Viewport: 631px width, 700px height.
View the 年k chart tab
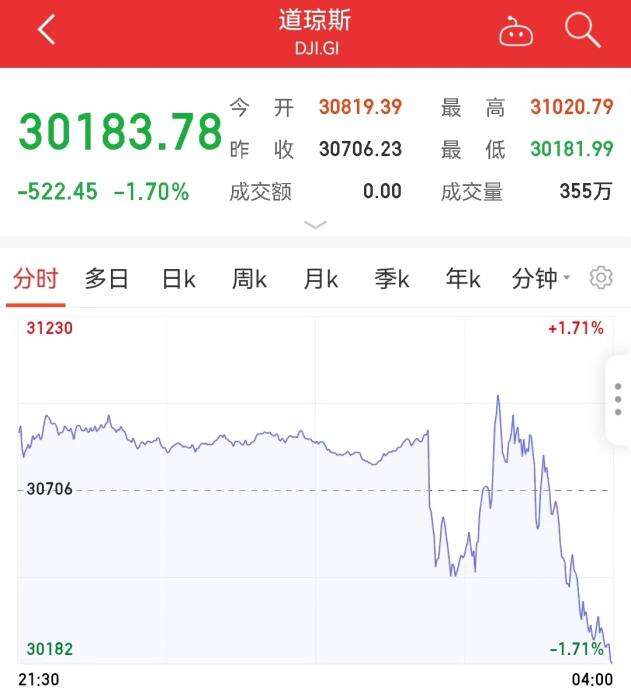(463, 279)
